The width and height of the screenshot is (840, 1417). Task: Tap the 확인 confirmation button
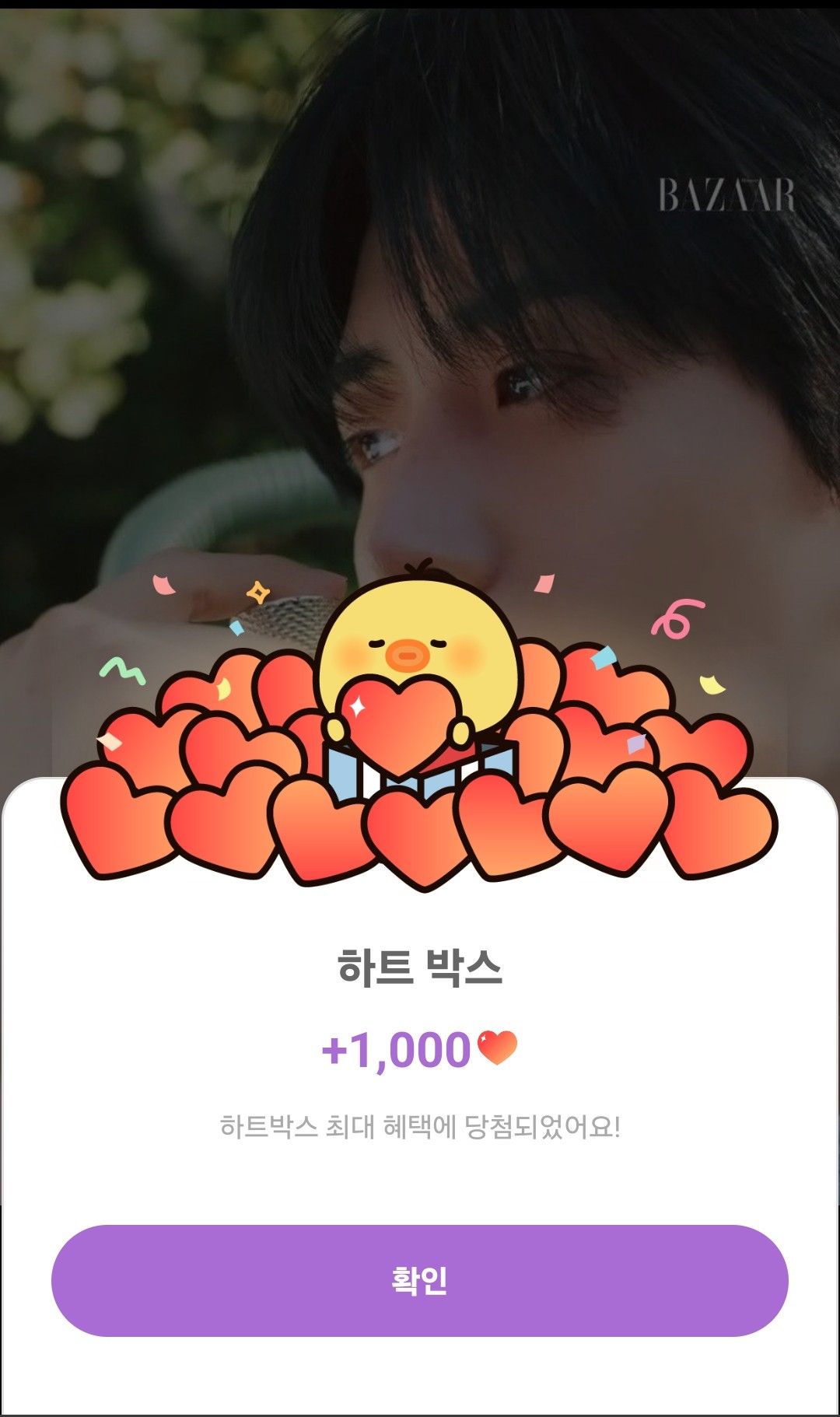point(420,1274)
